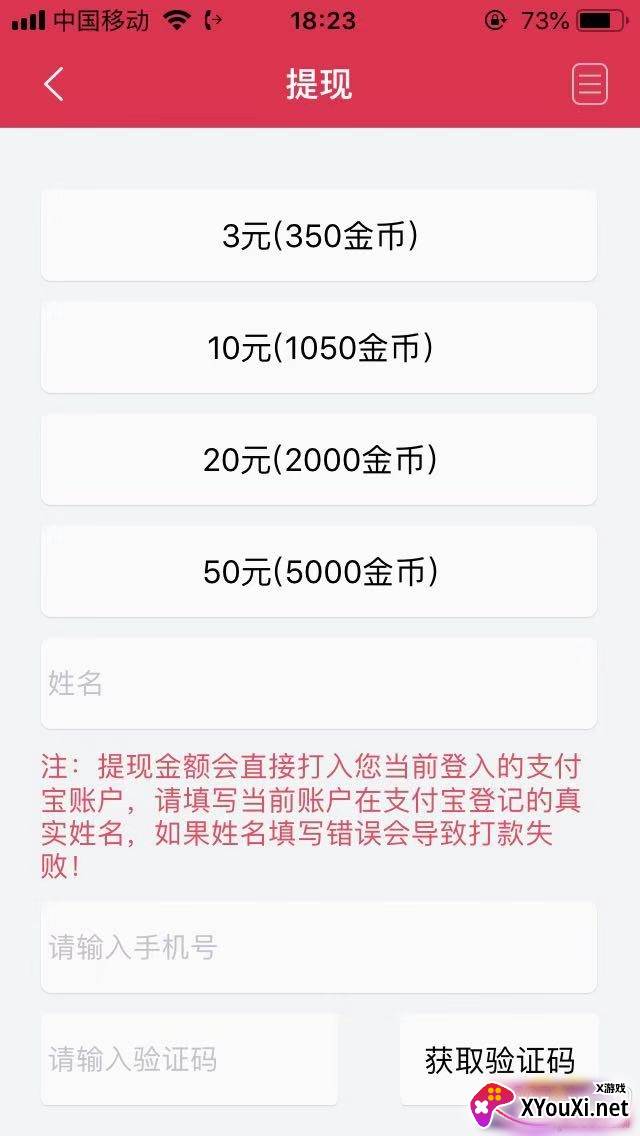Tap the 请输入验证码 code field
The width and height of the screenshot is (640, 1136).
tap(189, 1059)
